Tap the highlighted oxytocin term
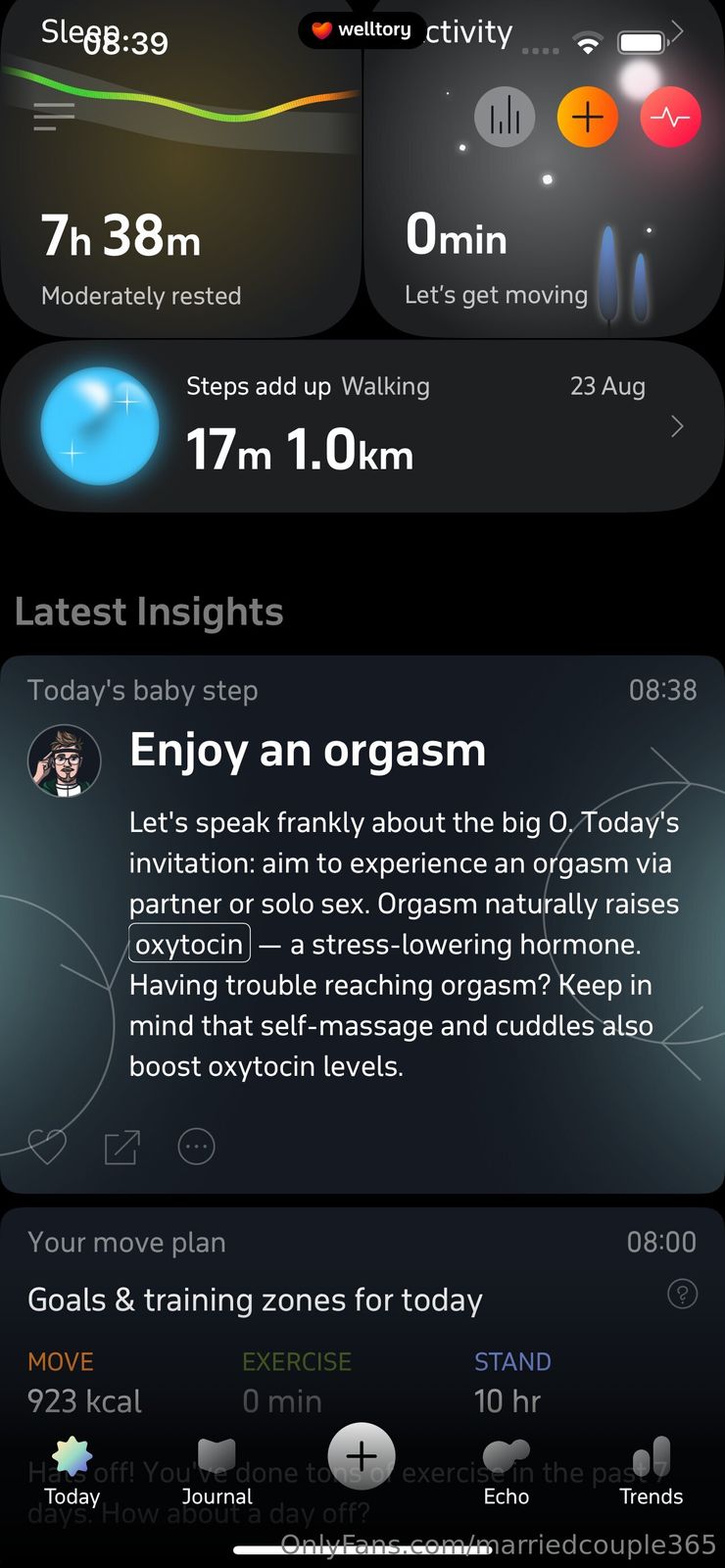The image size is (725, 1568). click(189, 944)
